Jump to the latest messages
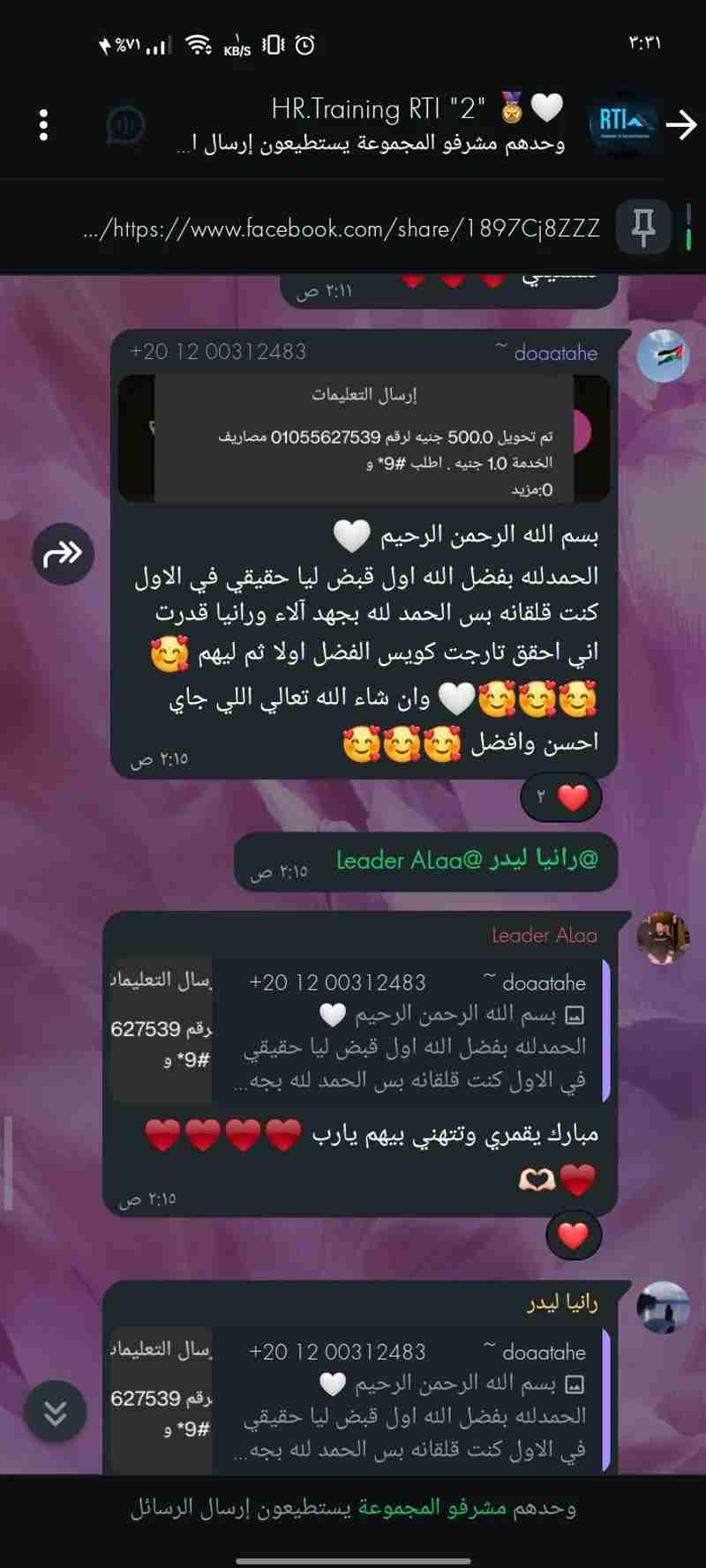The width and height of the screenshot is (706, 1568). point(56,1411)
